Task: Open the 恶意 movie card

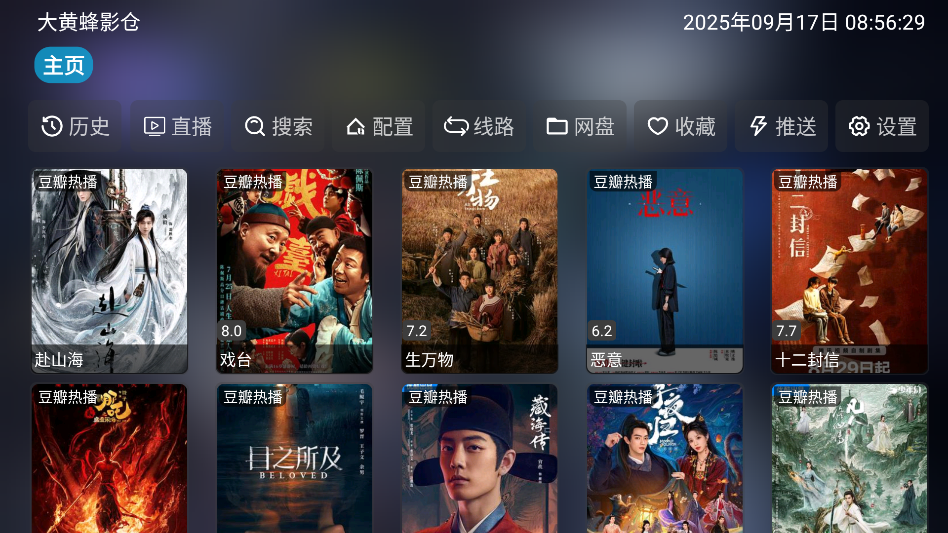Action: point(665,270)
